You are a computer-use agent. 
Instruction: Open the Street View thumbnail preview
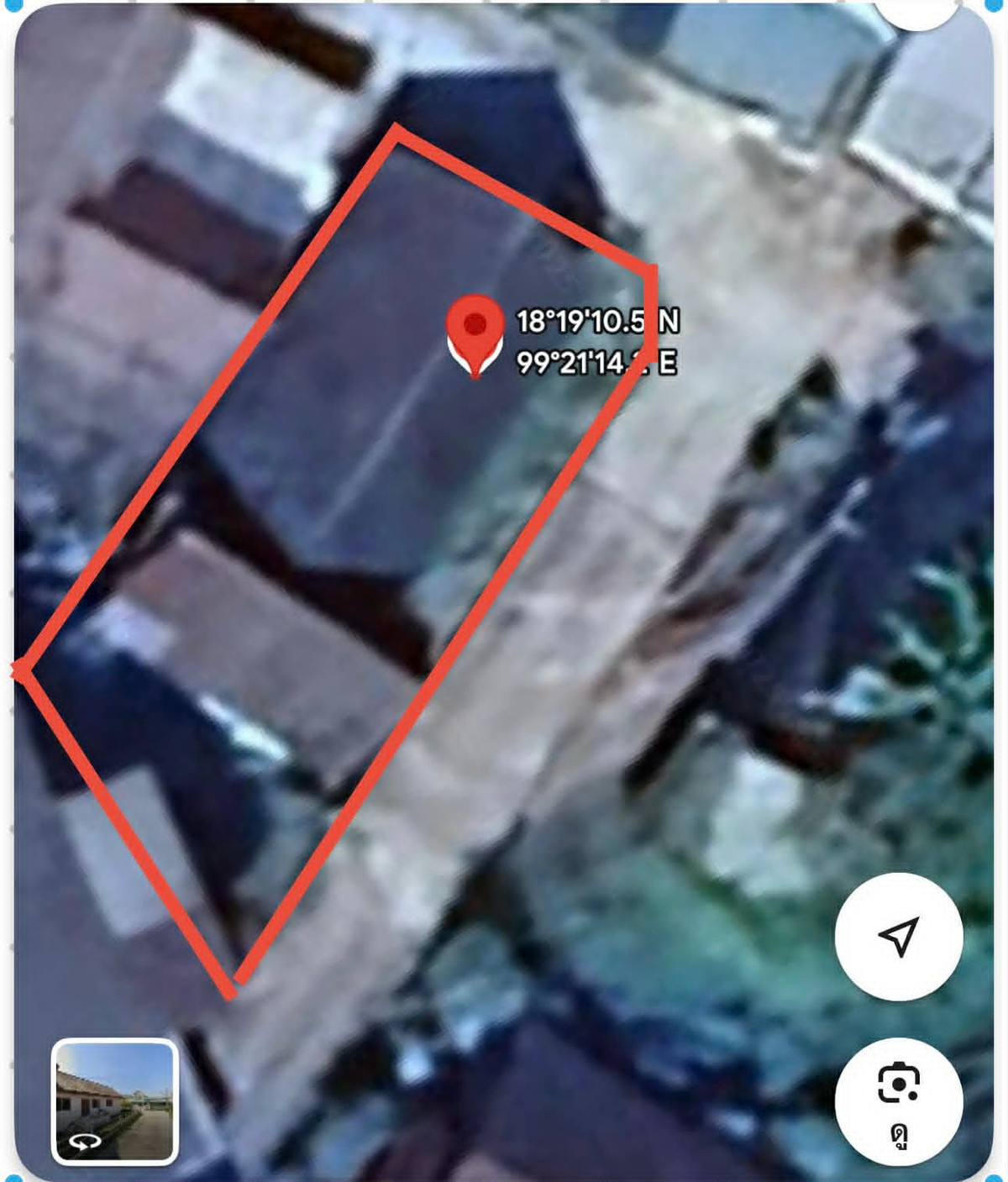coord(115,1101)
